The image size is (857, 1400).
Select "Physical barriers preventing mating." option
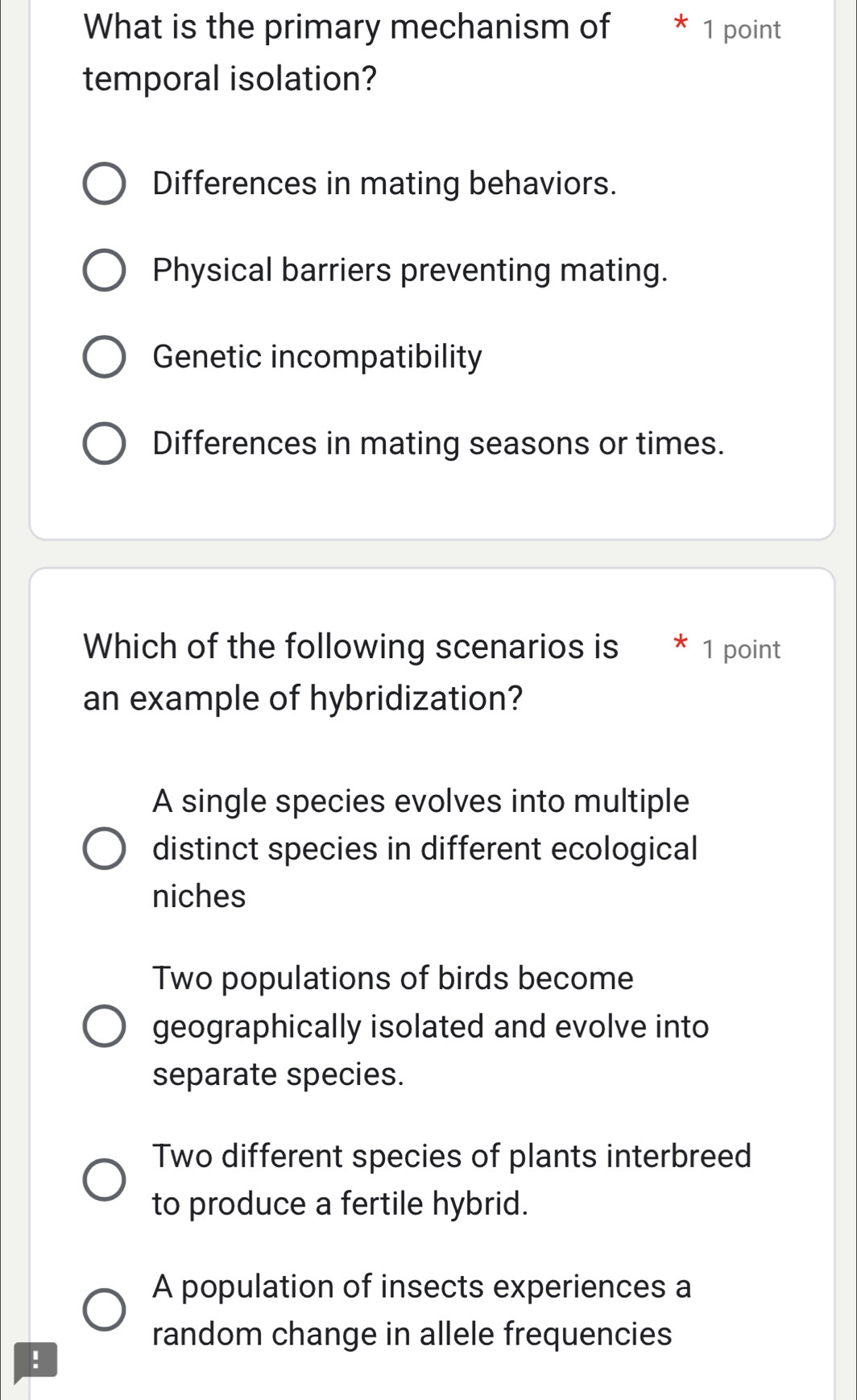click(x=103, y=270)
